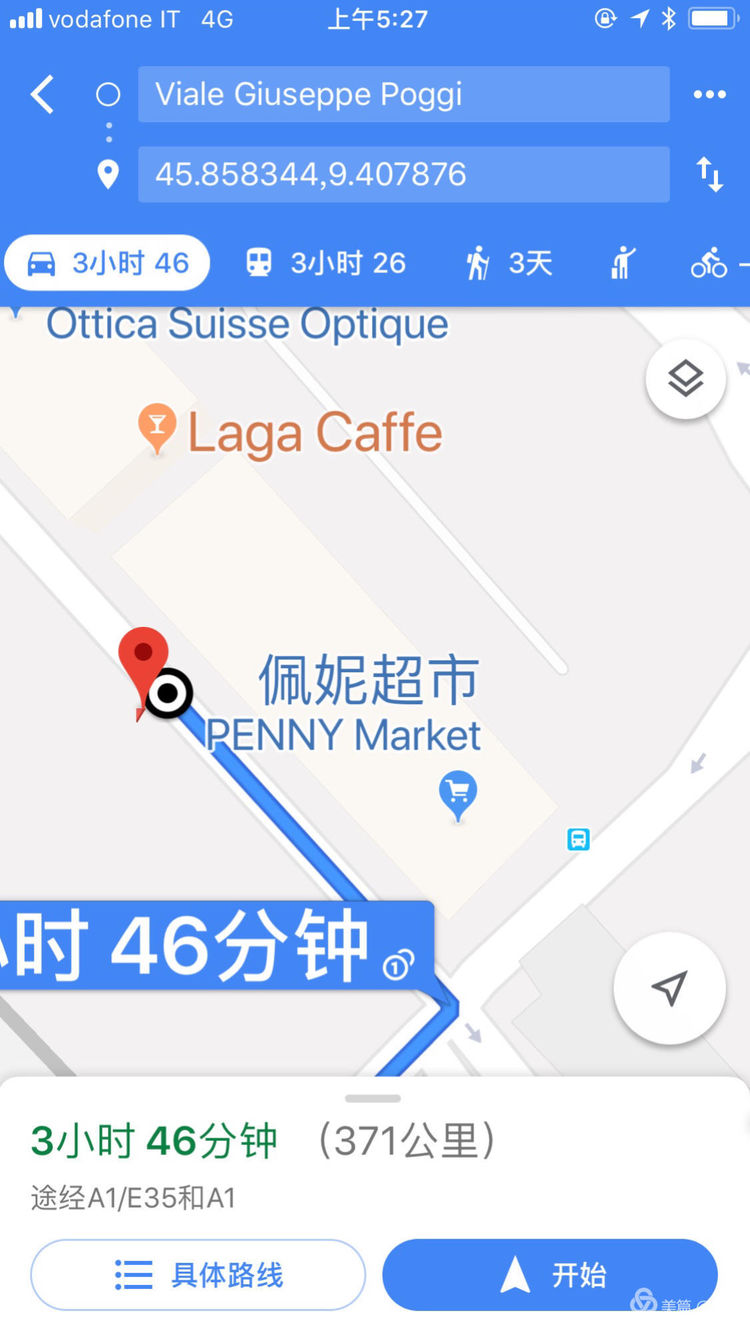Open PENNY Market place marker

pos(458,795)
